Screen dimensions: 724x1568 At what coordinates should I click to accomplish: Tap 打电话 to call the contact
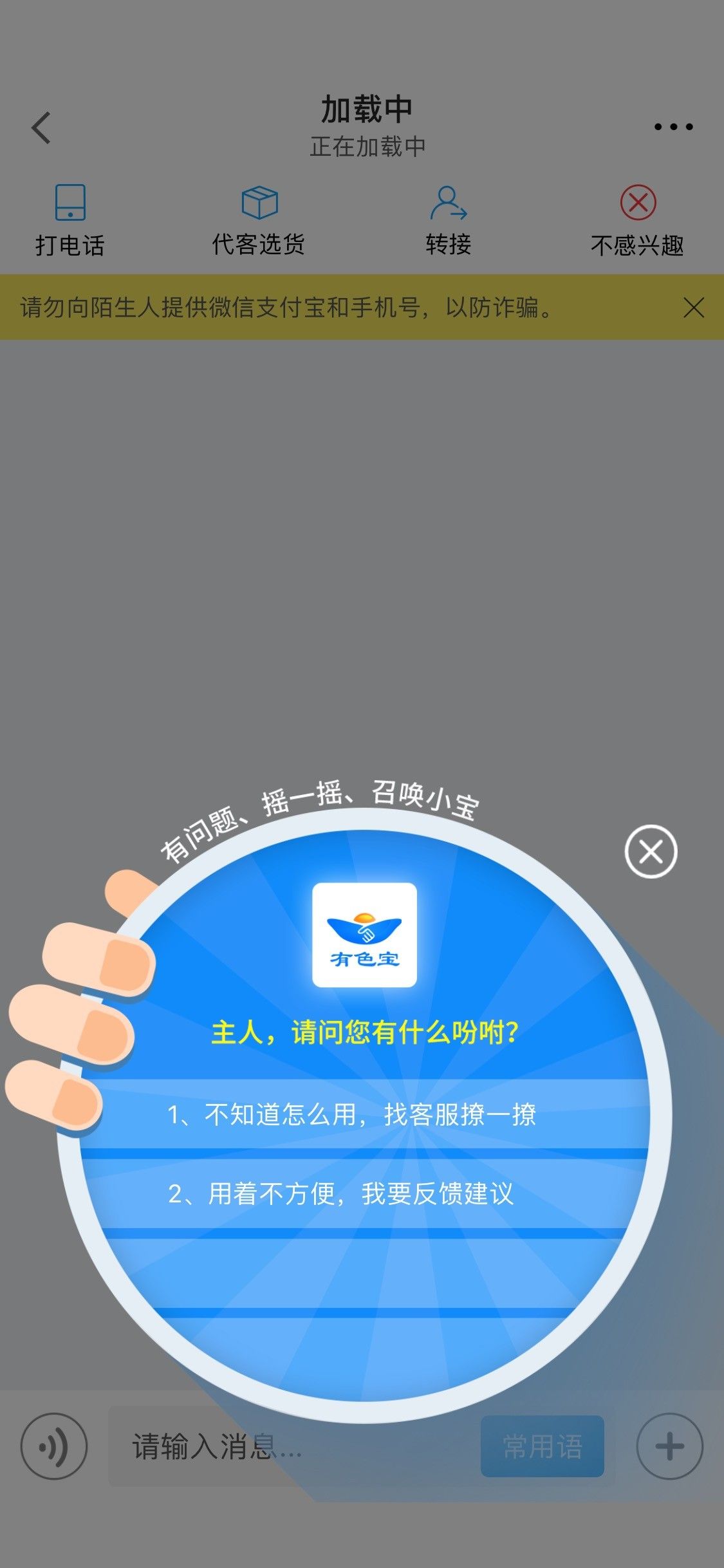pos(70,221)
